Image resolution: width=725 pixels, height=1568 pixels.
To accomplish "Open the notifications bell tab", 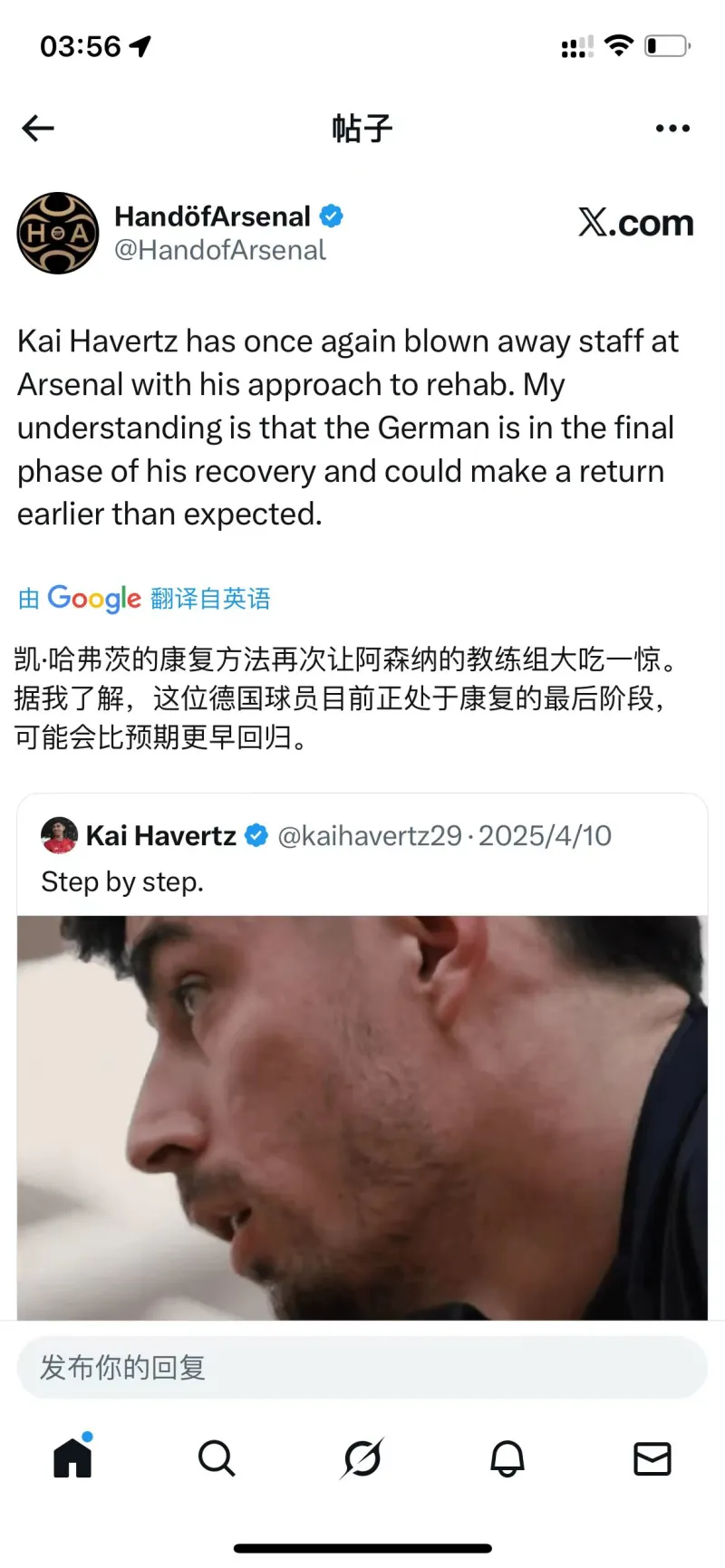I will pyautogui.click(x=507, y=1458).
